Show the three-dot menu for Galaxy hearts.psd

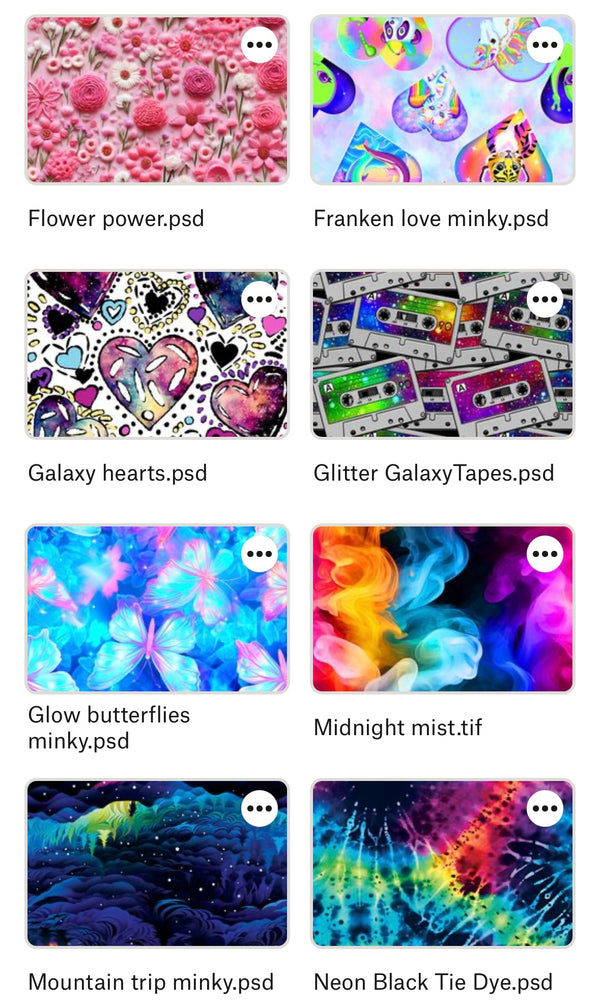click(x=260, y=299)
